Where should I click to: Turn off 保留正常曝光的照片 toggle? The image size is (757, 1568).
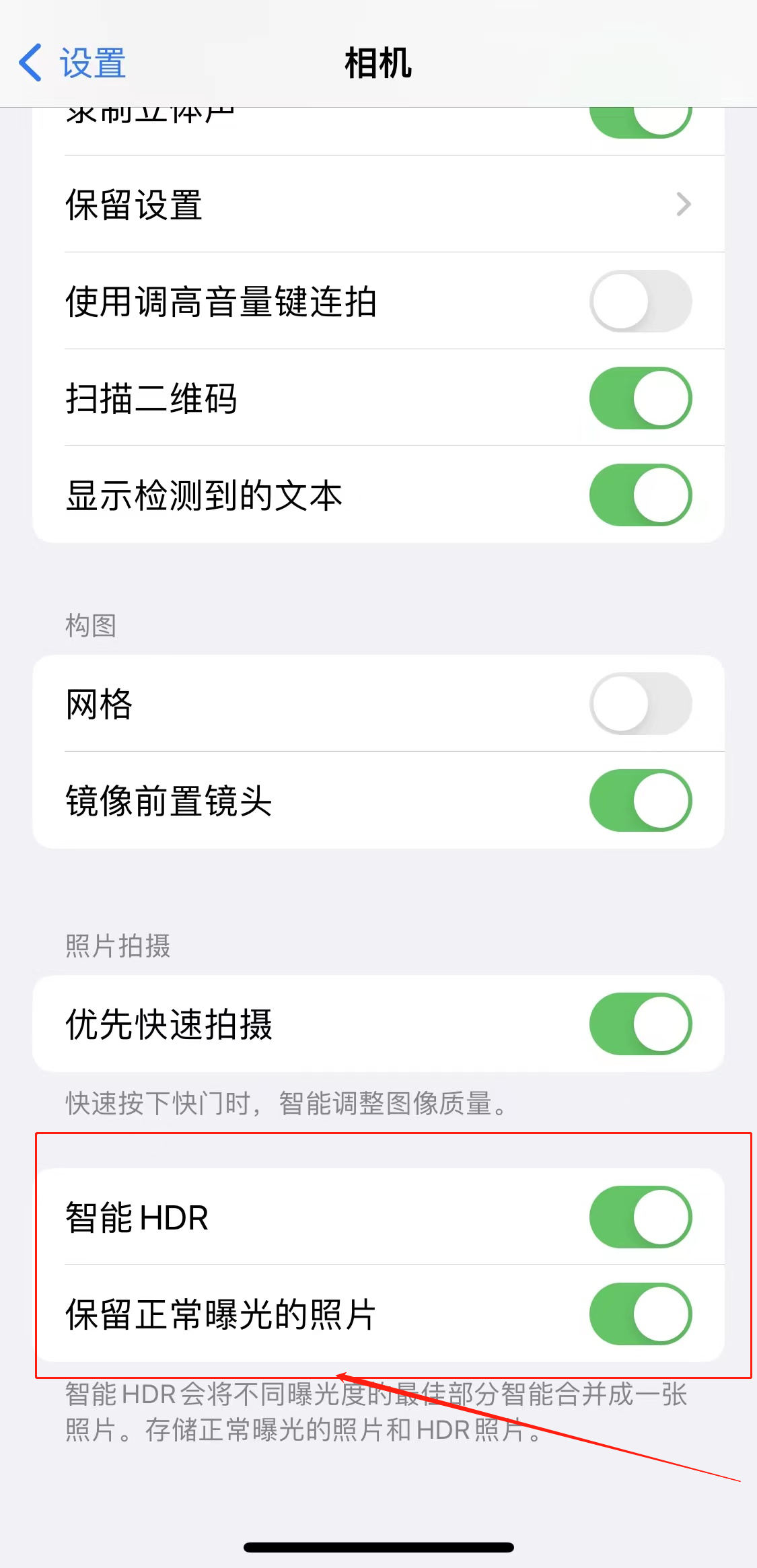[640, 1314]
